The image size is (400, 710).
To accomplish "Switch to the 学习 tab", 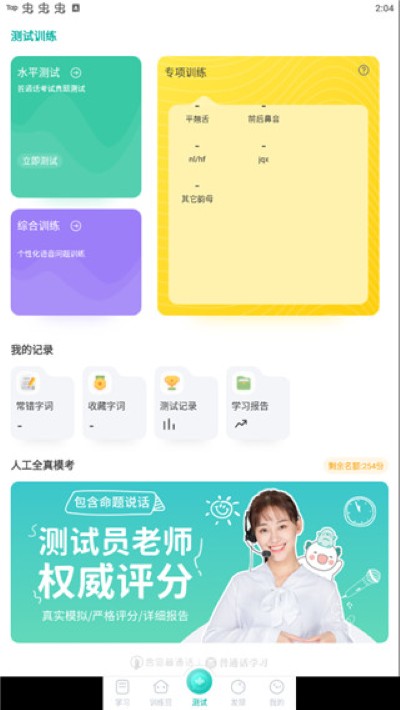I will pyautogui.click(x=122, y=693).
